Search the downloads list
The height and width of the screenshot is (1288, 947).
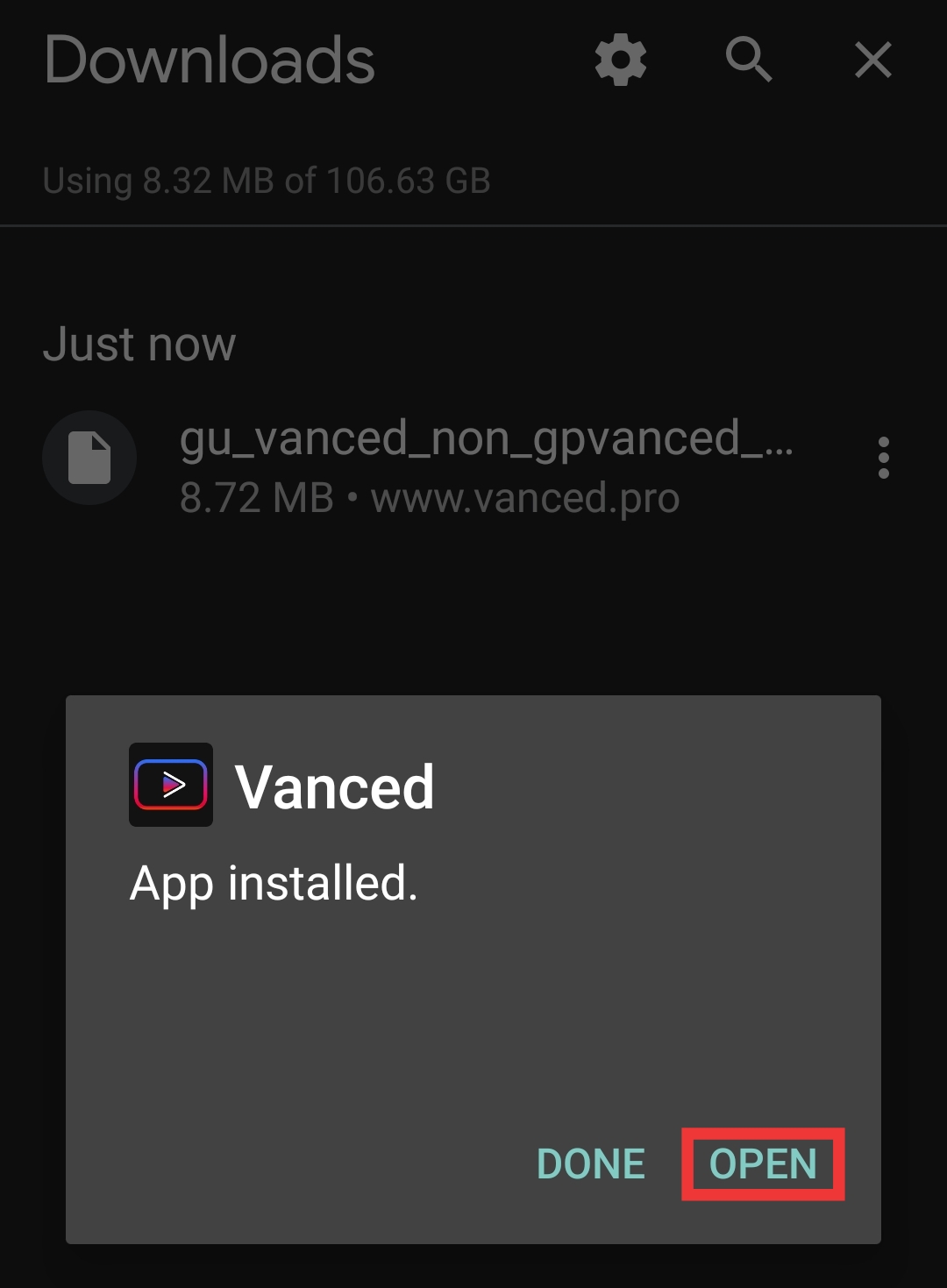[748, 60]
